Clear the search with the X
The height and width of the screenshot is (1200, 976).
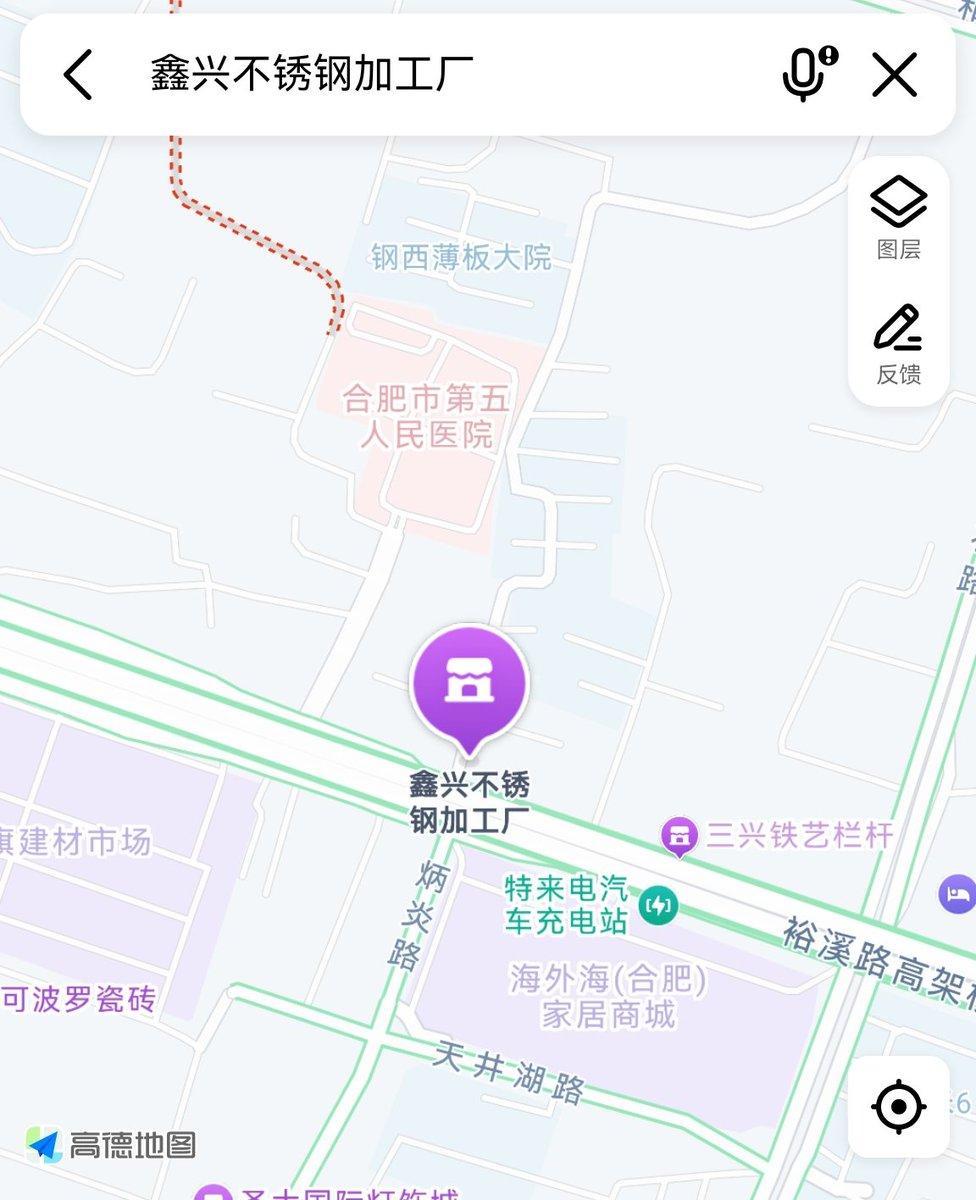point(894,75)
